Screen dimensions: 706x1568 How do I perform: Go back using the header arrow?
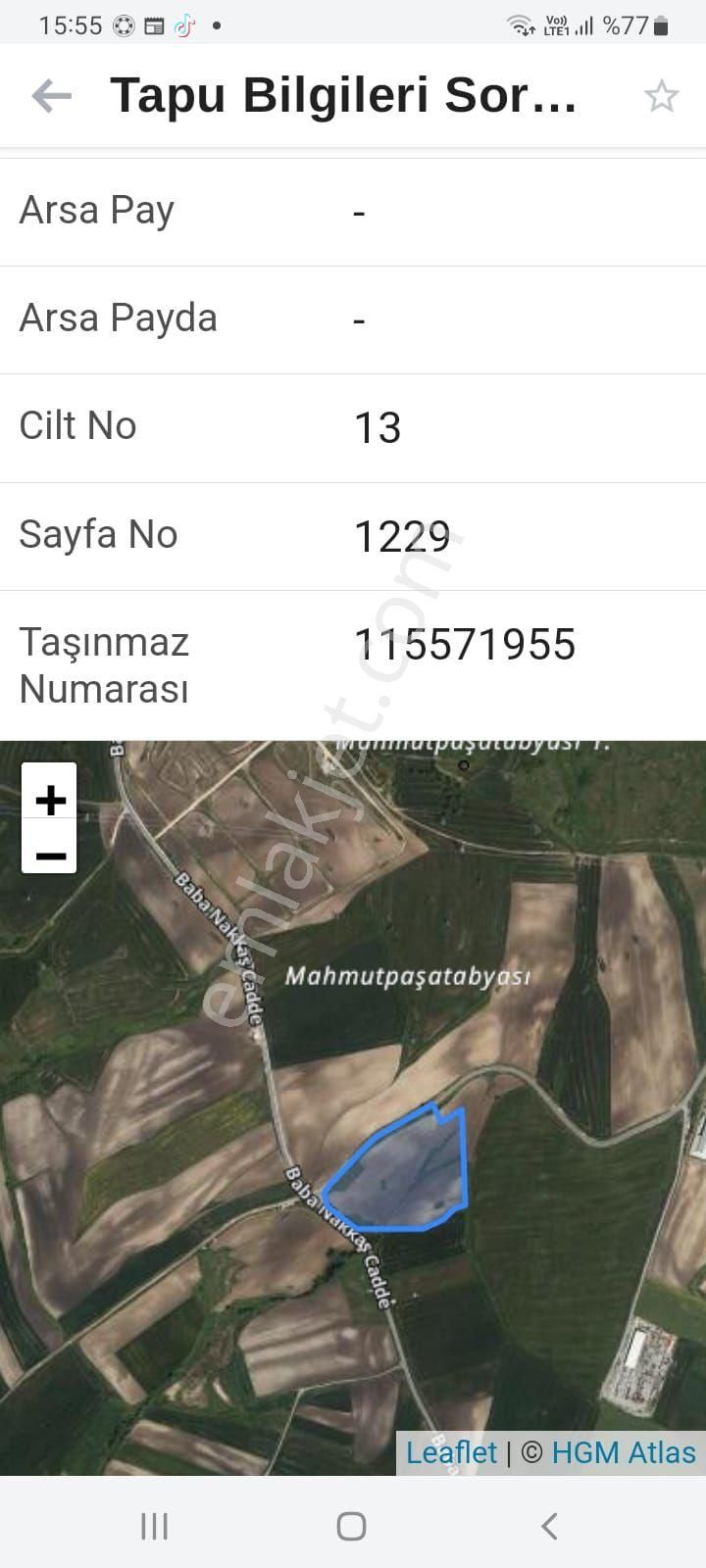pyautogui.click(x=51, y=95)
